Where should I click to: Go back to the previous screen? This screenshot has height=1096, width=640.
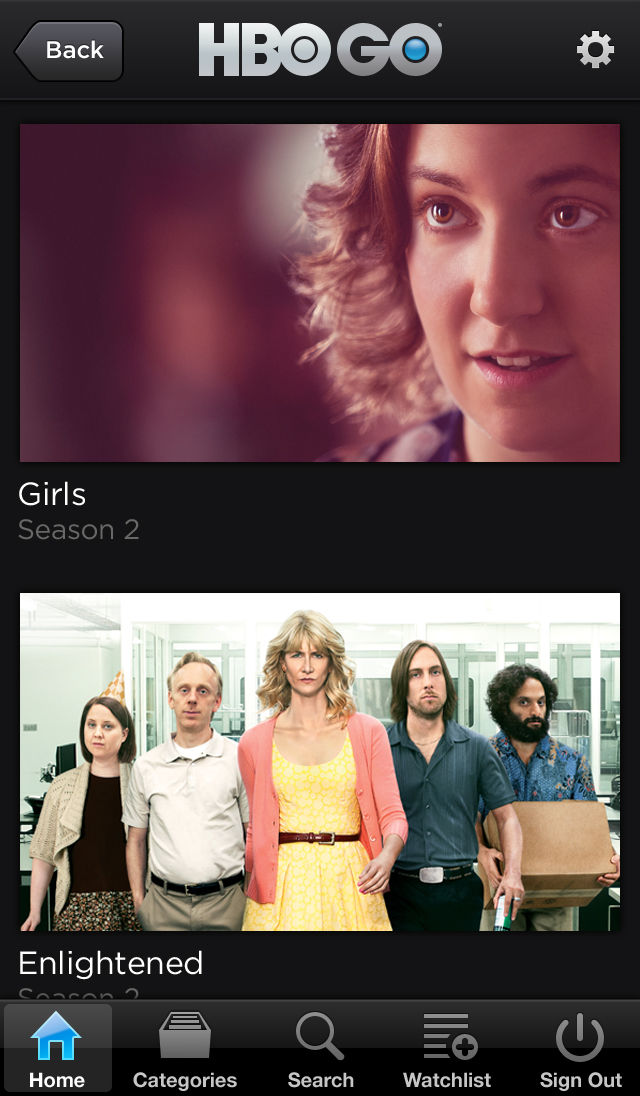click(70, 50)
